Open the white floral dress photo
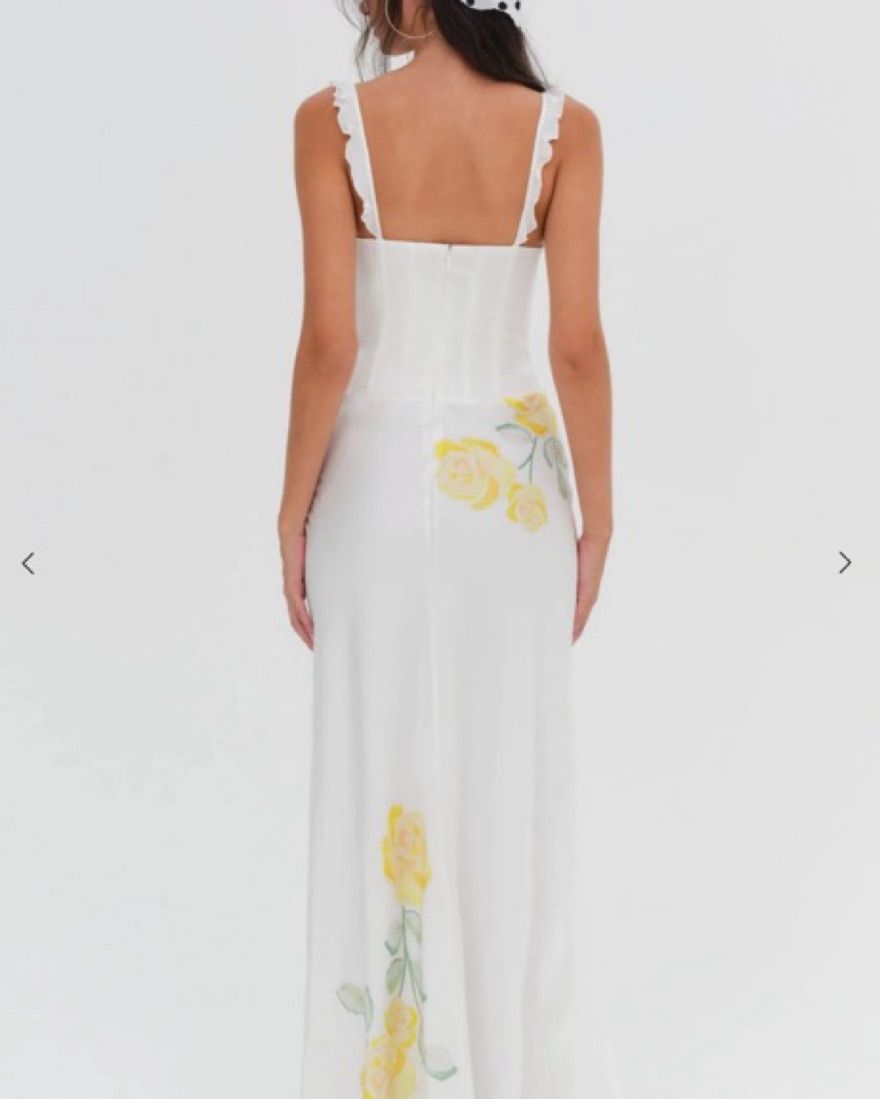 point(440,600)
